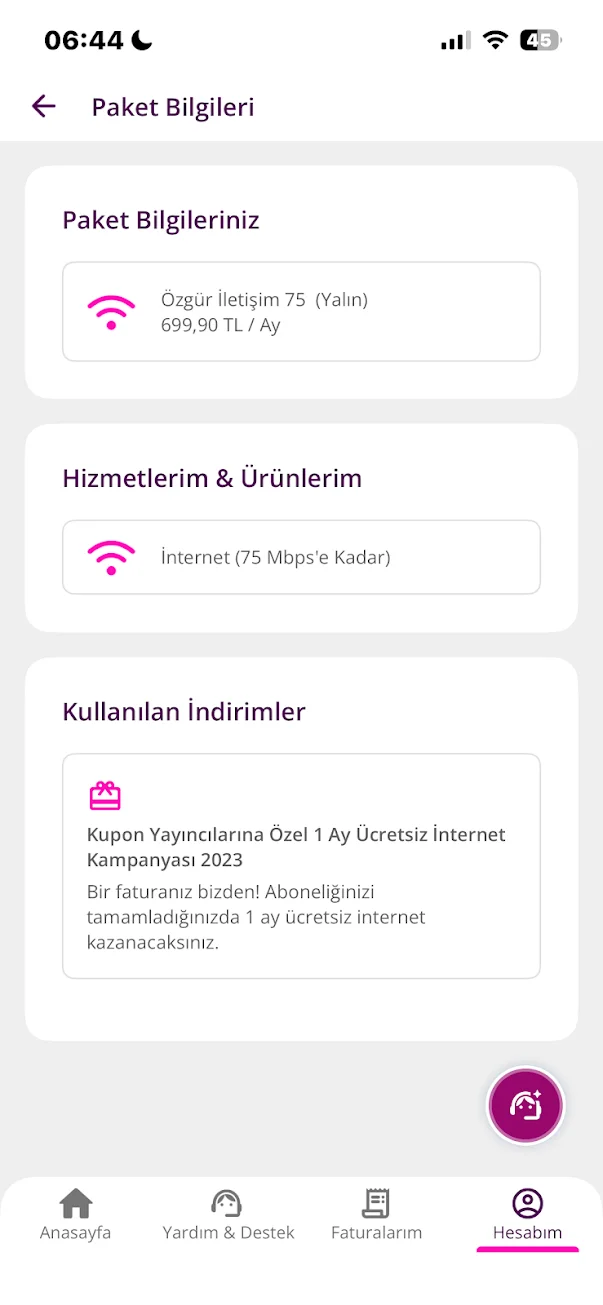Select the Hesabım tab
This screenshot has height=1305, width=603.
tap(527, 1215)
